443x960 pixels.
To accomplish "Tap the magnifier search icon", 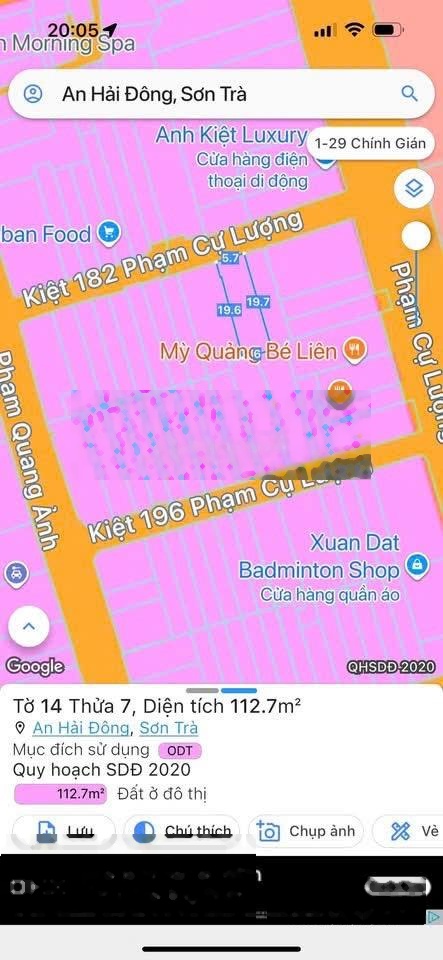I will click(409, 94).
